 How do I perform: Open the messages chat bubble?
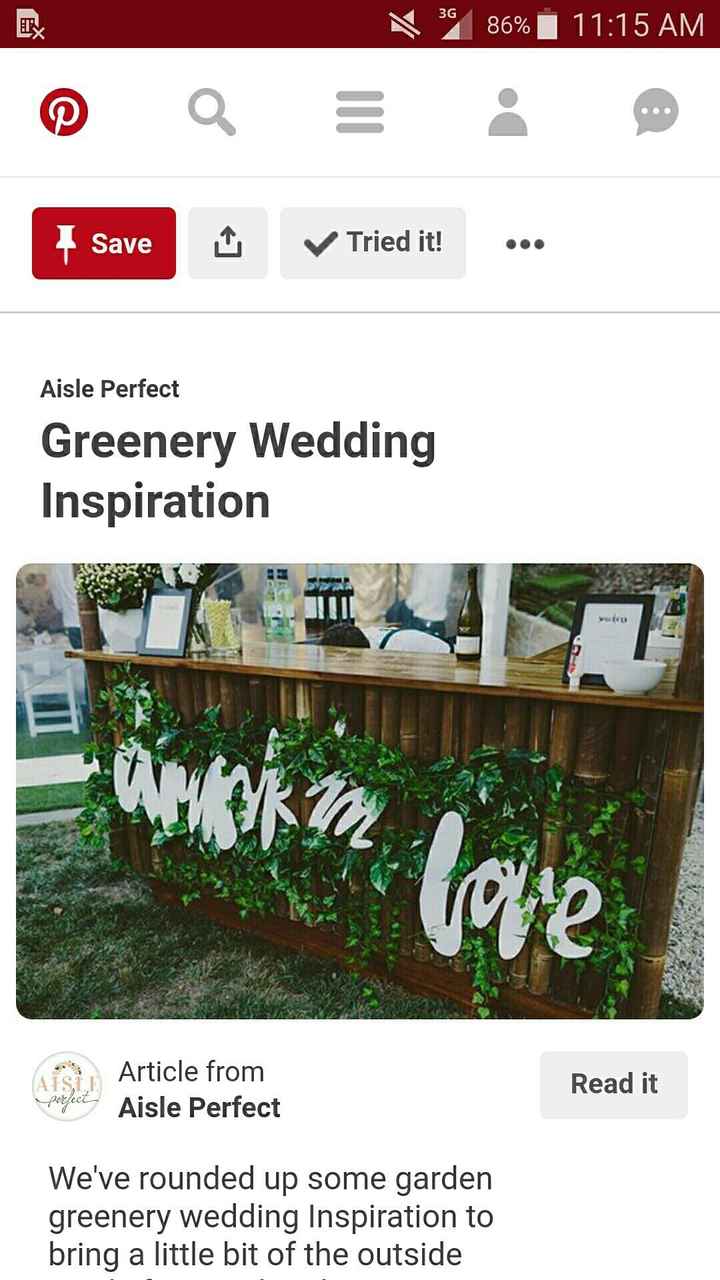(x=656, y=112)
